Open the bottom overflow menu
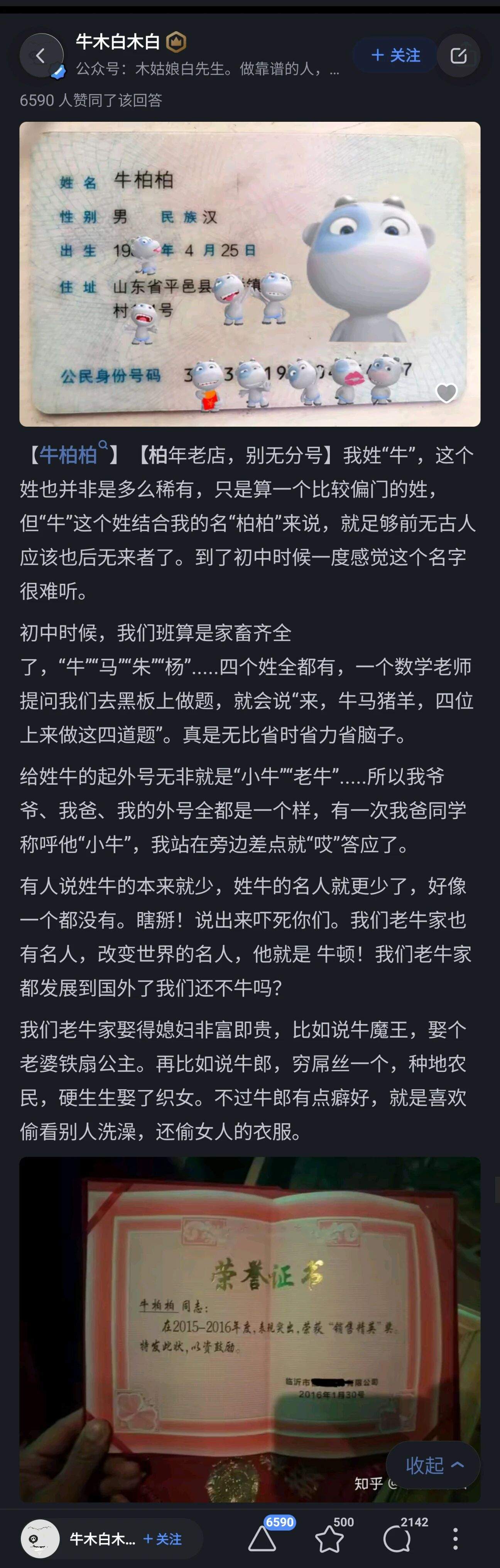Image resolution: width=500 pixels, height=1568 pixels. click(455, 1539)
